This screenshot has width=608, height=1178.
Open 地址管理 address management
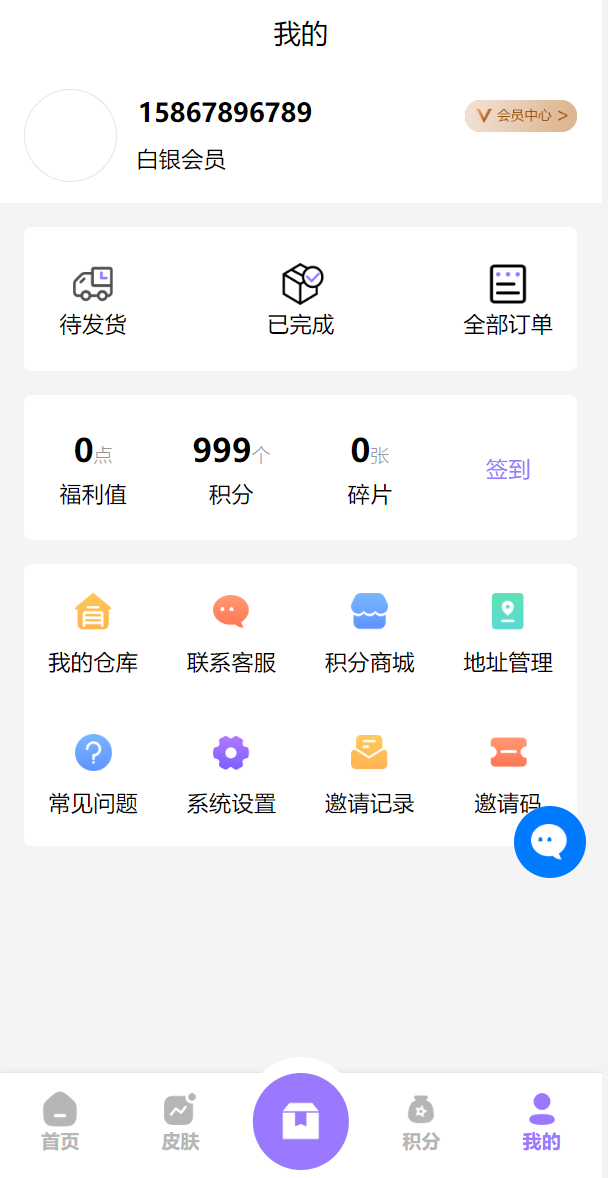click(508, 632)
